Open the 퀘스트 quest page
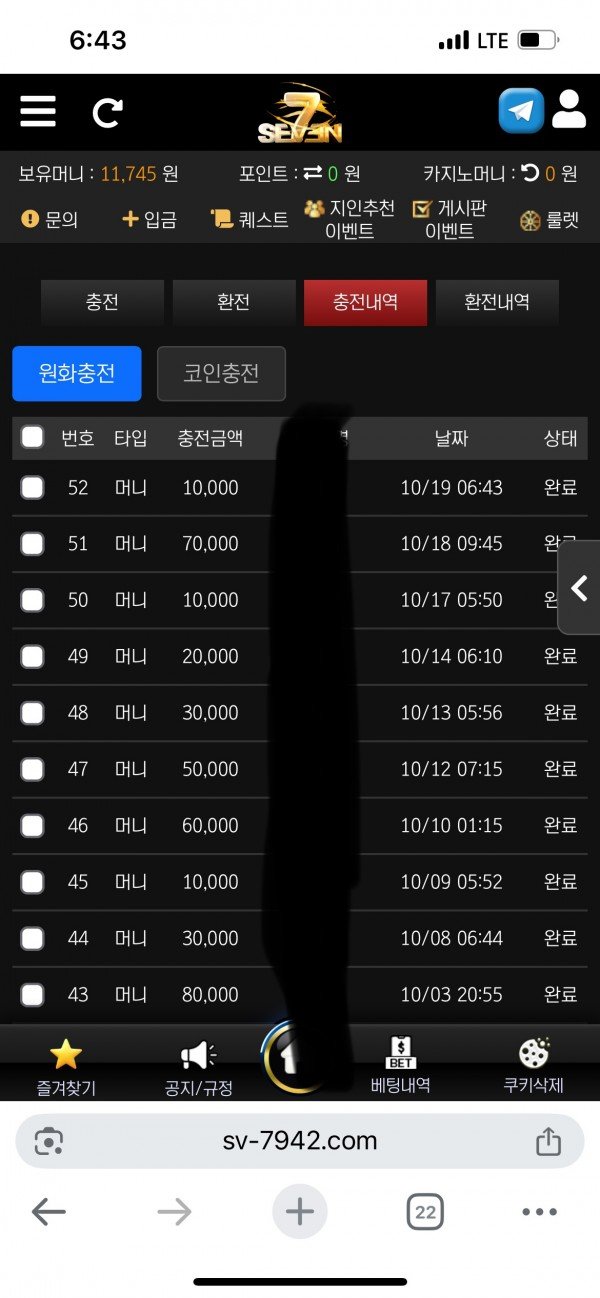600x1298 pixels. (x=250, y=219)
